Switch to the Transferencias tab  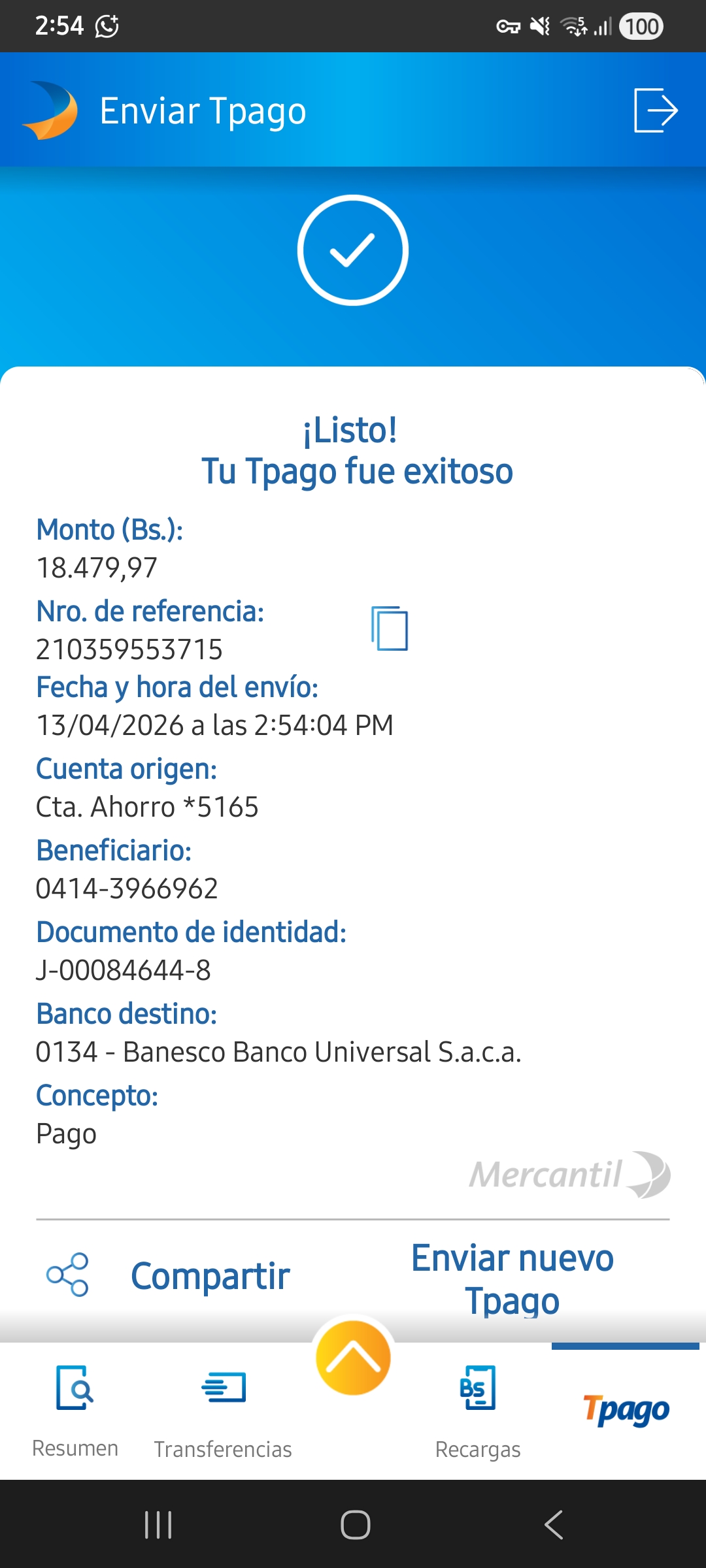(223, 1411)
